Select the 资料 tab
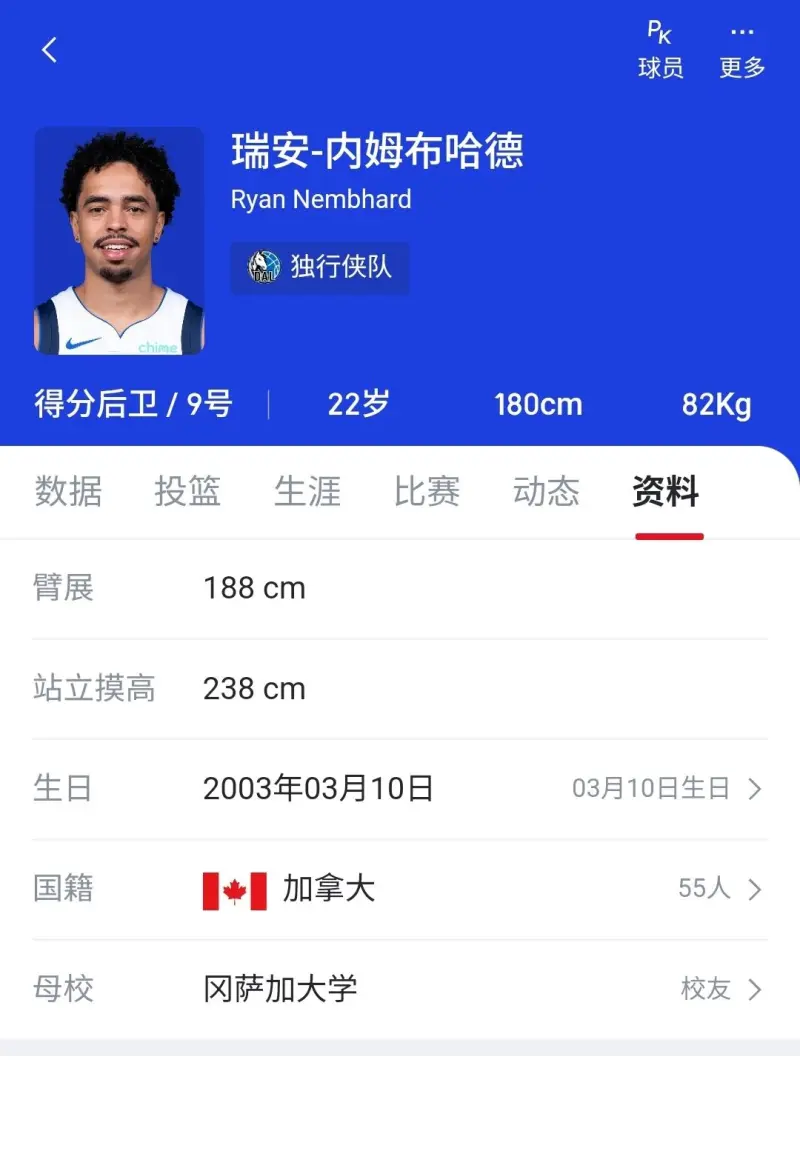800x1174 pixels. point(666,491)
